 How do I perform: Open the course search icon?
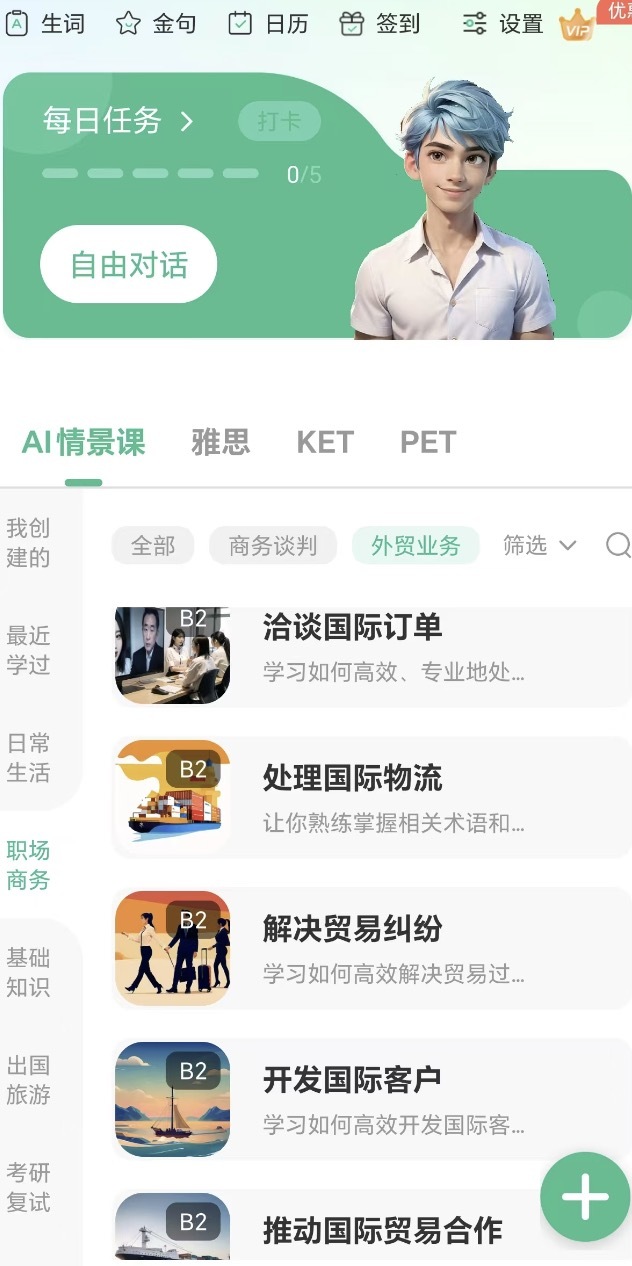click(619, 545)
